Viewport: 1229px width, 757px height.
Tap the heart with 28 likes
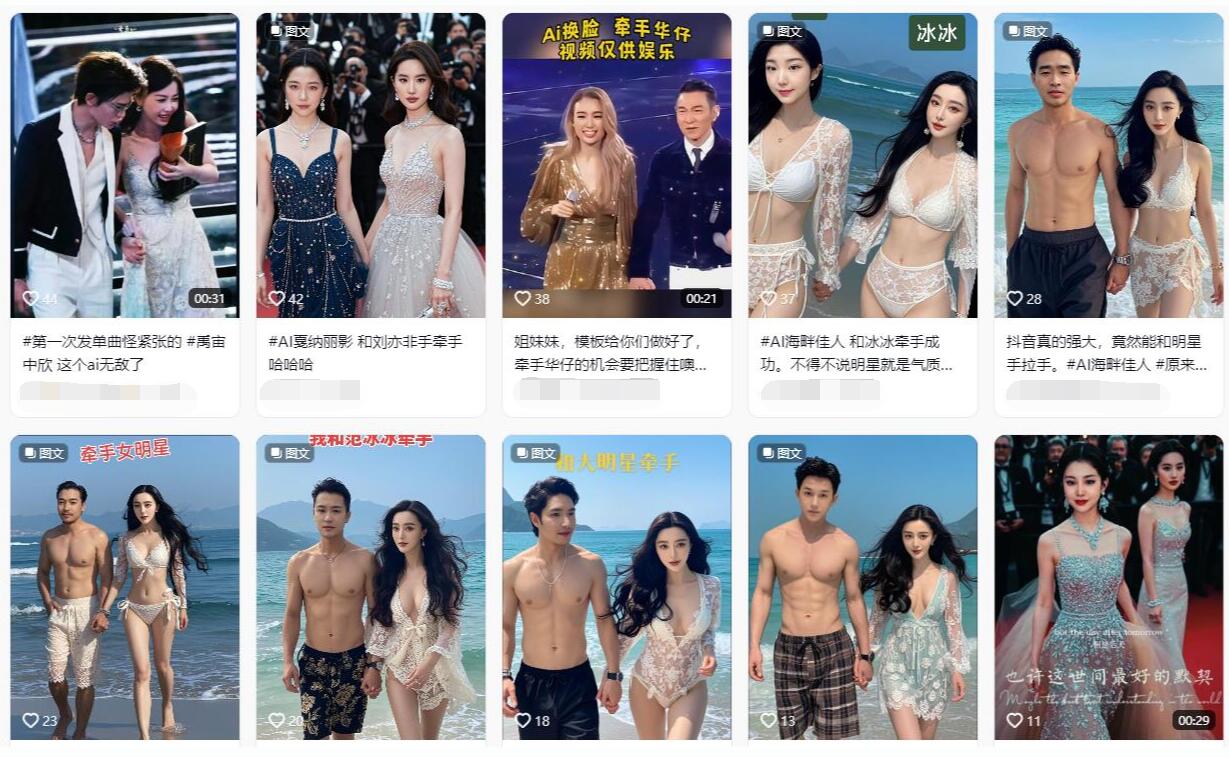(1015, 298)
